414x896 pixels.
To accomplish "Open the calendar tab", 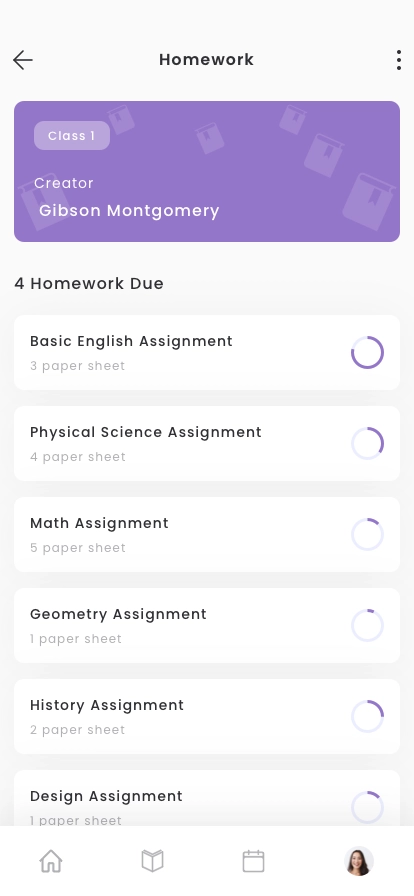I will 253,861.
